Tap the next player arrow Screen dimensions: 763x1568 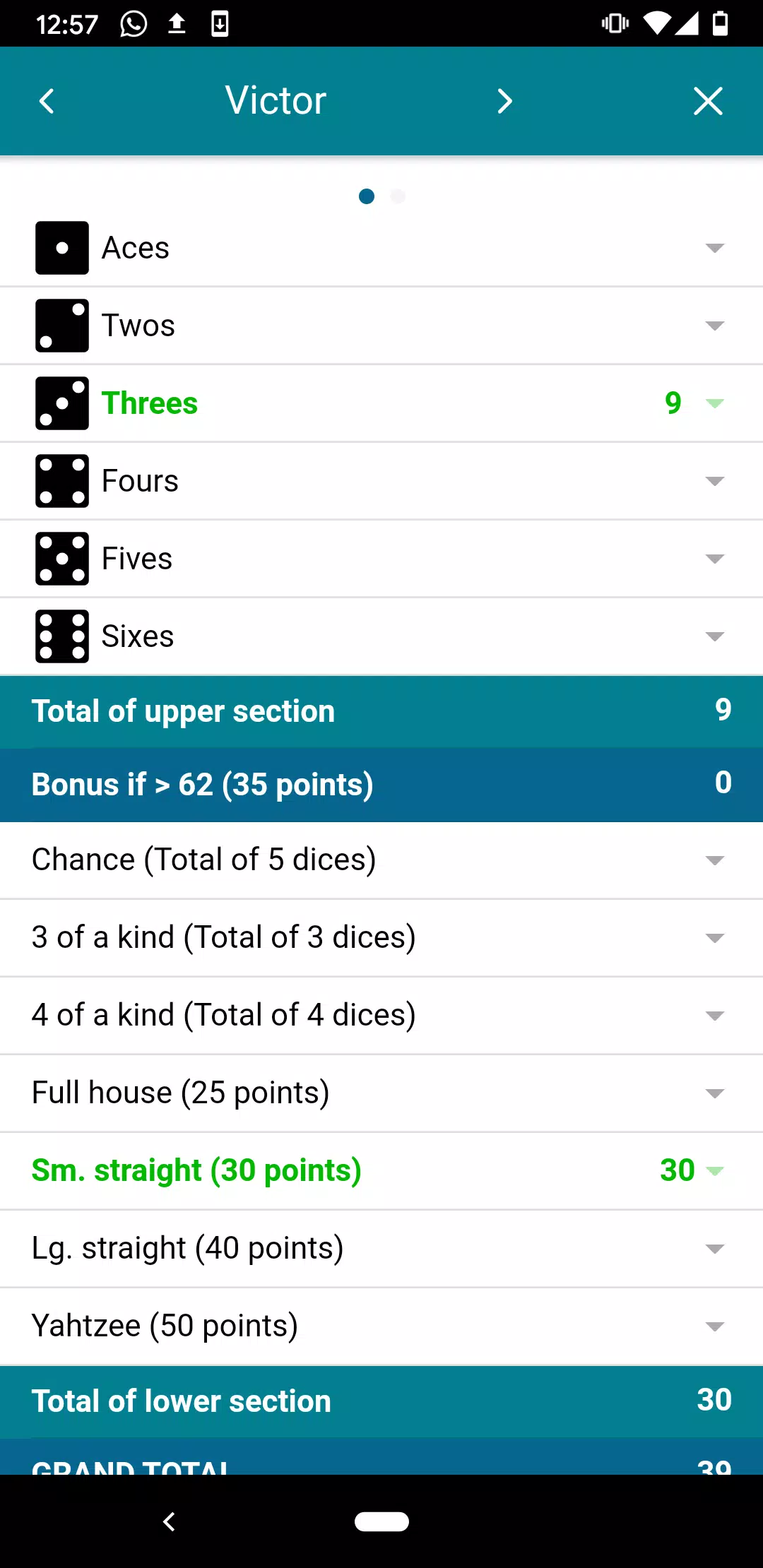pos(505,100)
